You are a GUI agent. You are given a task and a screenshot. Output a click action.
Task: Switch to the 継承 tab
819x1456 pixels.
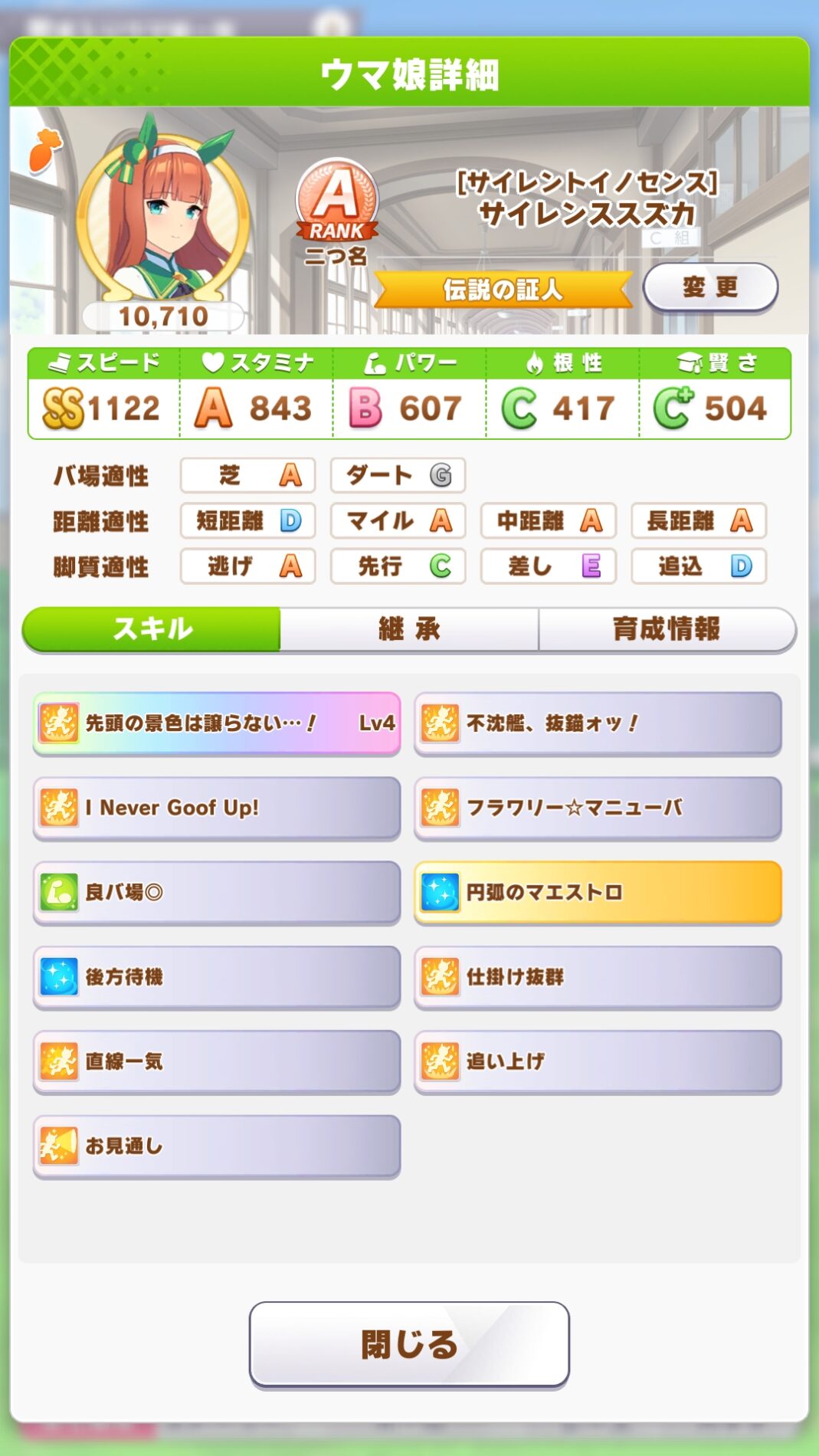pos(409,629)
